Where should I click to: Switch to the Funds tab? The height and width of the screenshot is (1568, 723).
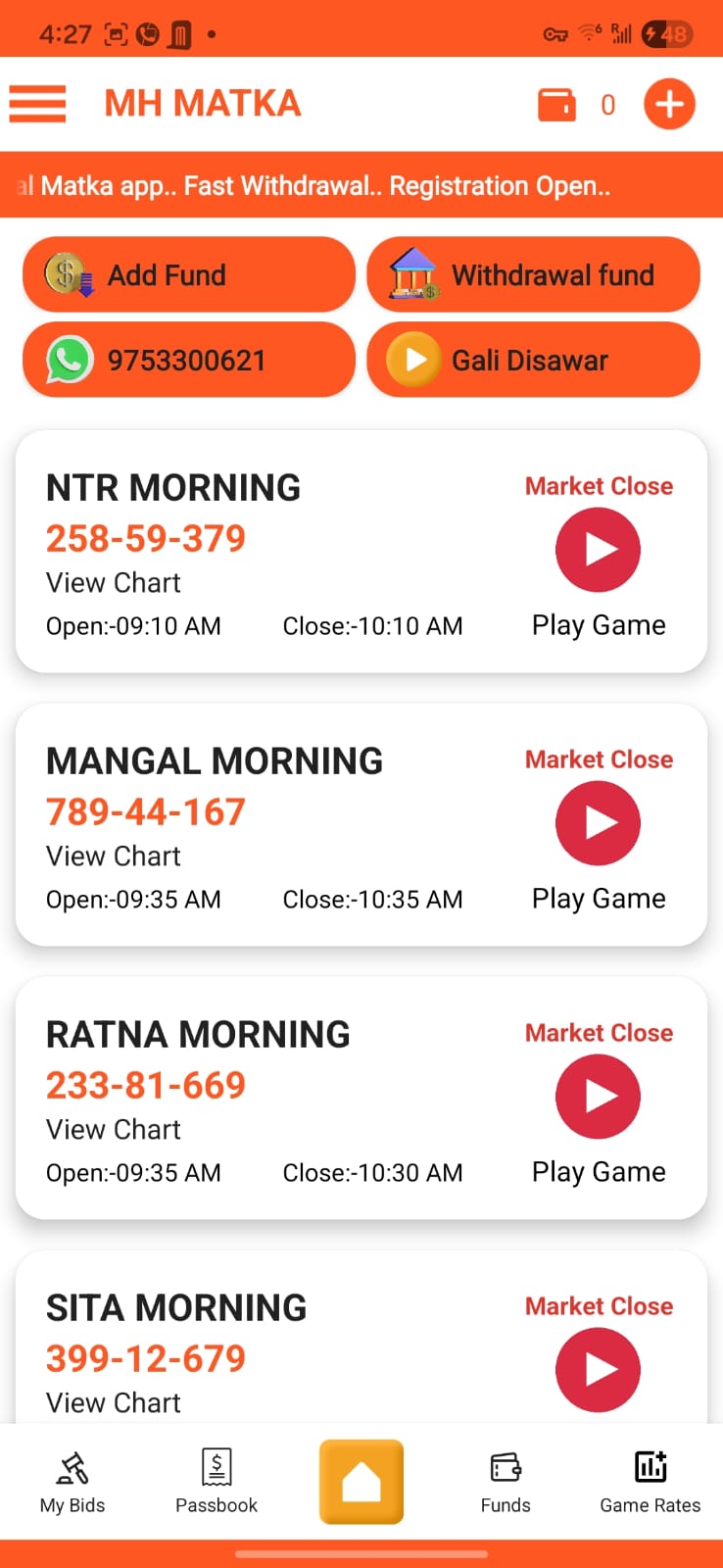[506, 1482]
